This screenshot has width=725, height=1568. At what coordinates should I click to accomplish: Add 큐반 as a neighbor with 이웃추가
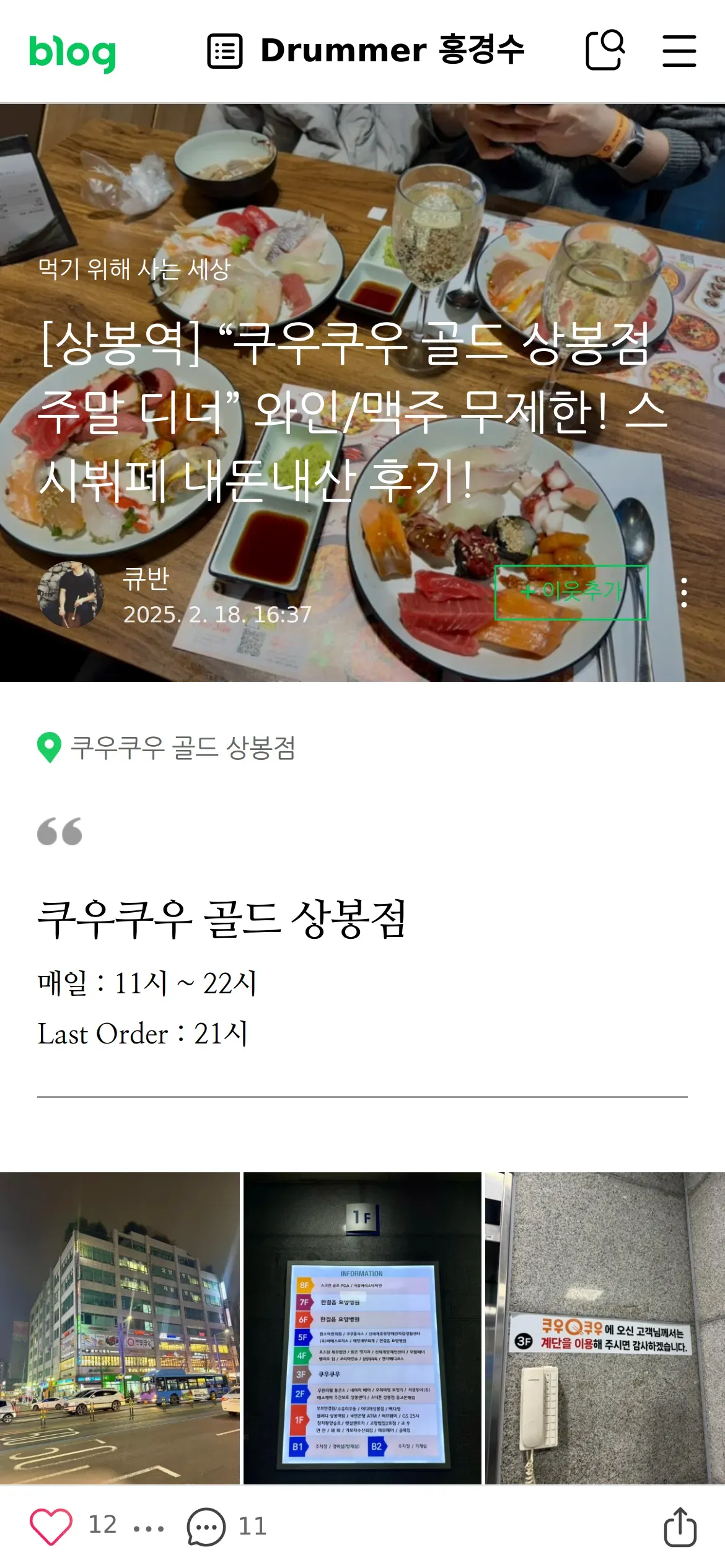pos(571,592)
